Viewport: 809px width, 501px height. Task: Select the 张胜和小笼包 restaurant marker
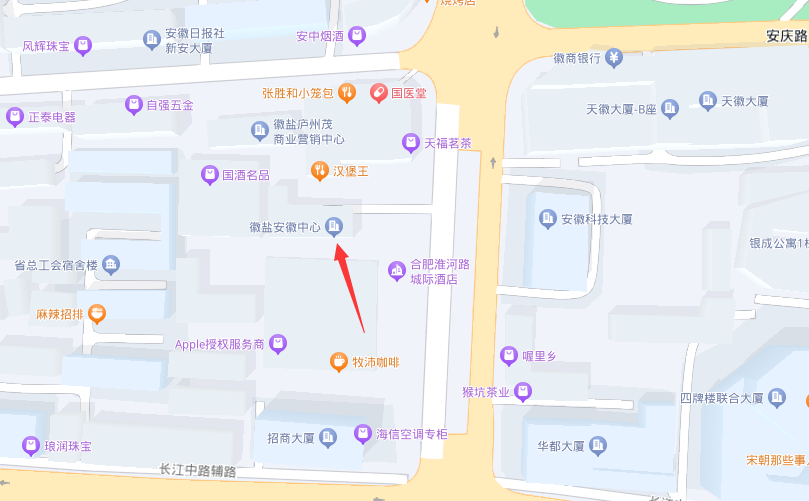(346, 93)
